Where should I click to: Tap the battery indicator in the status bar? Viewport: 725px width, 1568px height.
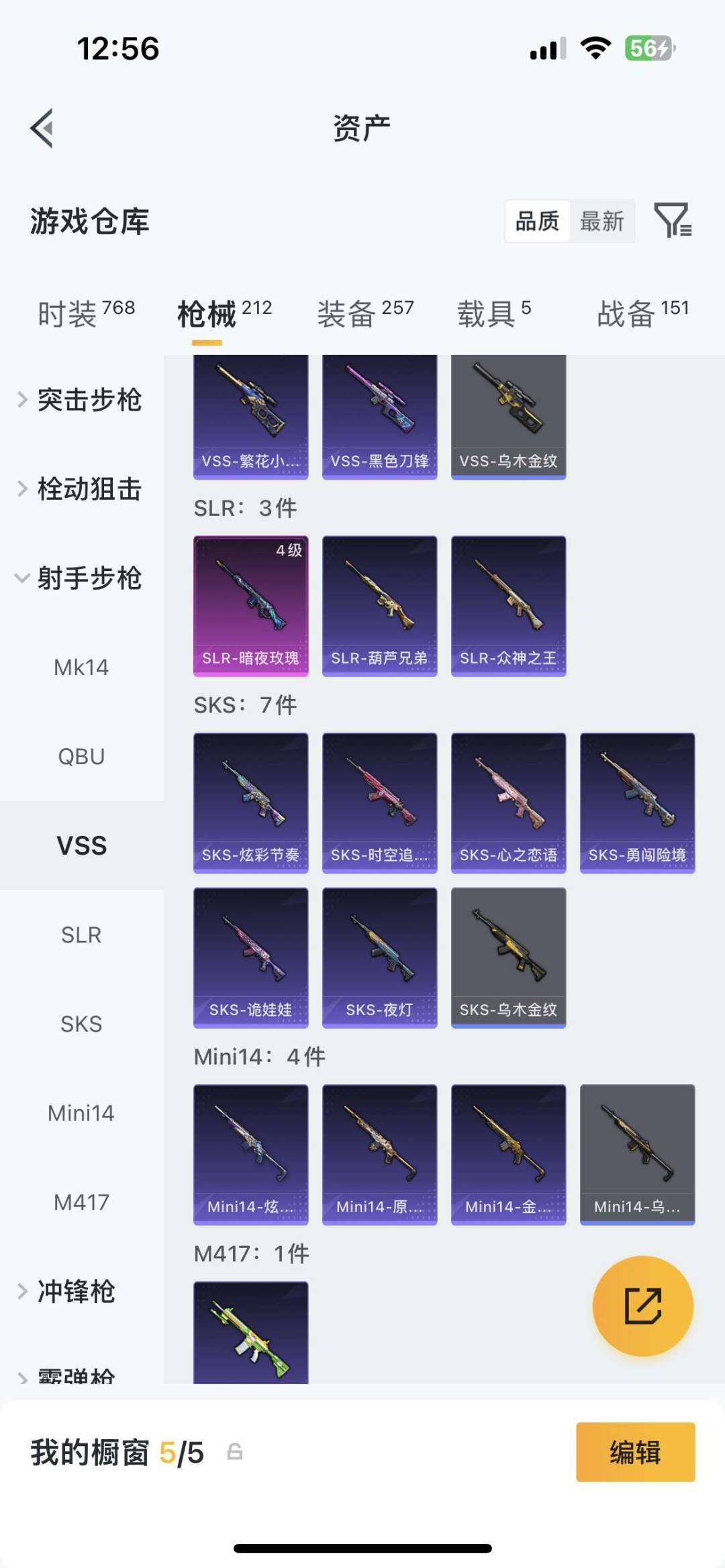point(648,48)
